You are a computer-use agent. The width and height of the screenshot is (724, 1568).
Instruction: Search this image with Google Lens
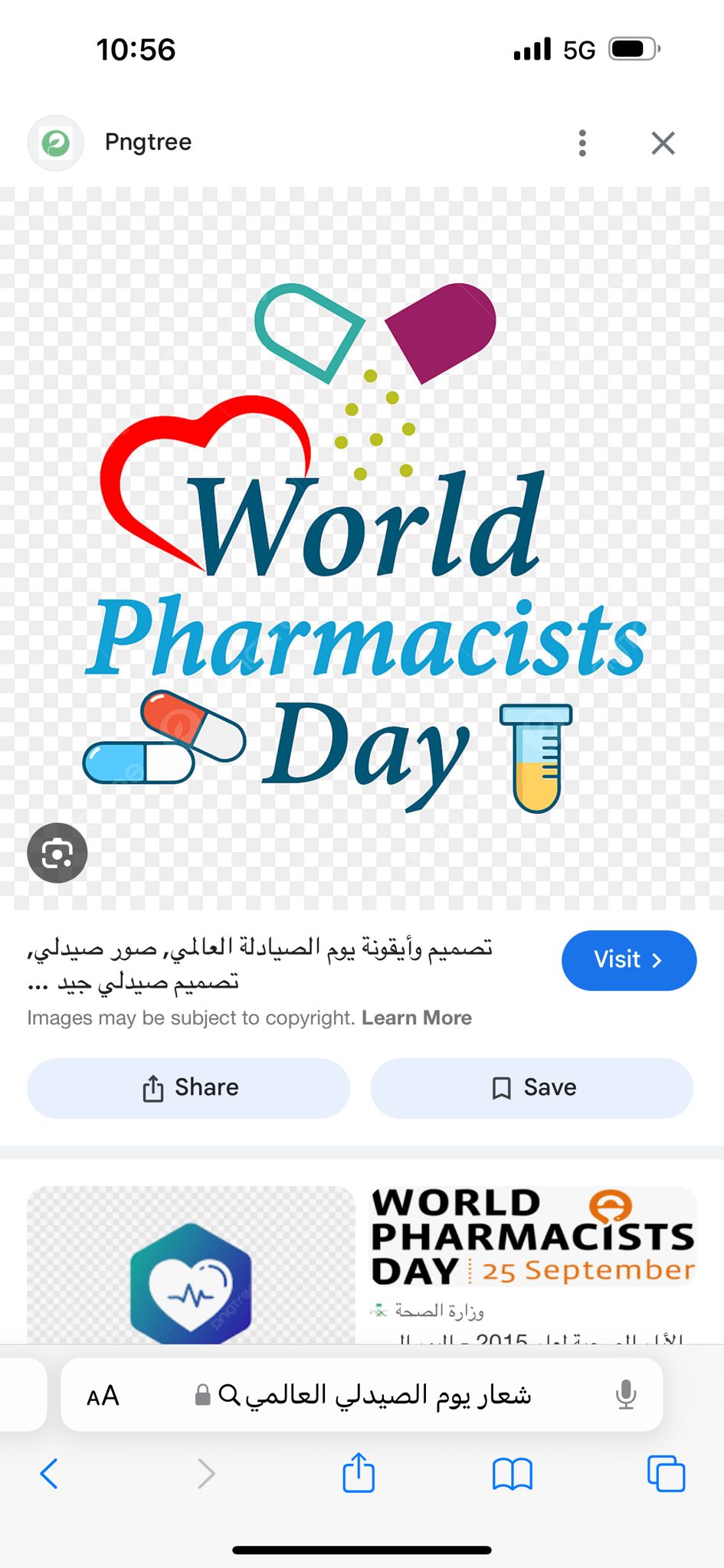57,853
